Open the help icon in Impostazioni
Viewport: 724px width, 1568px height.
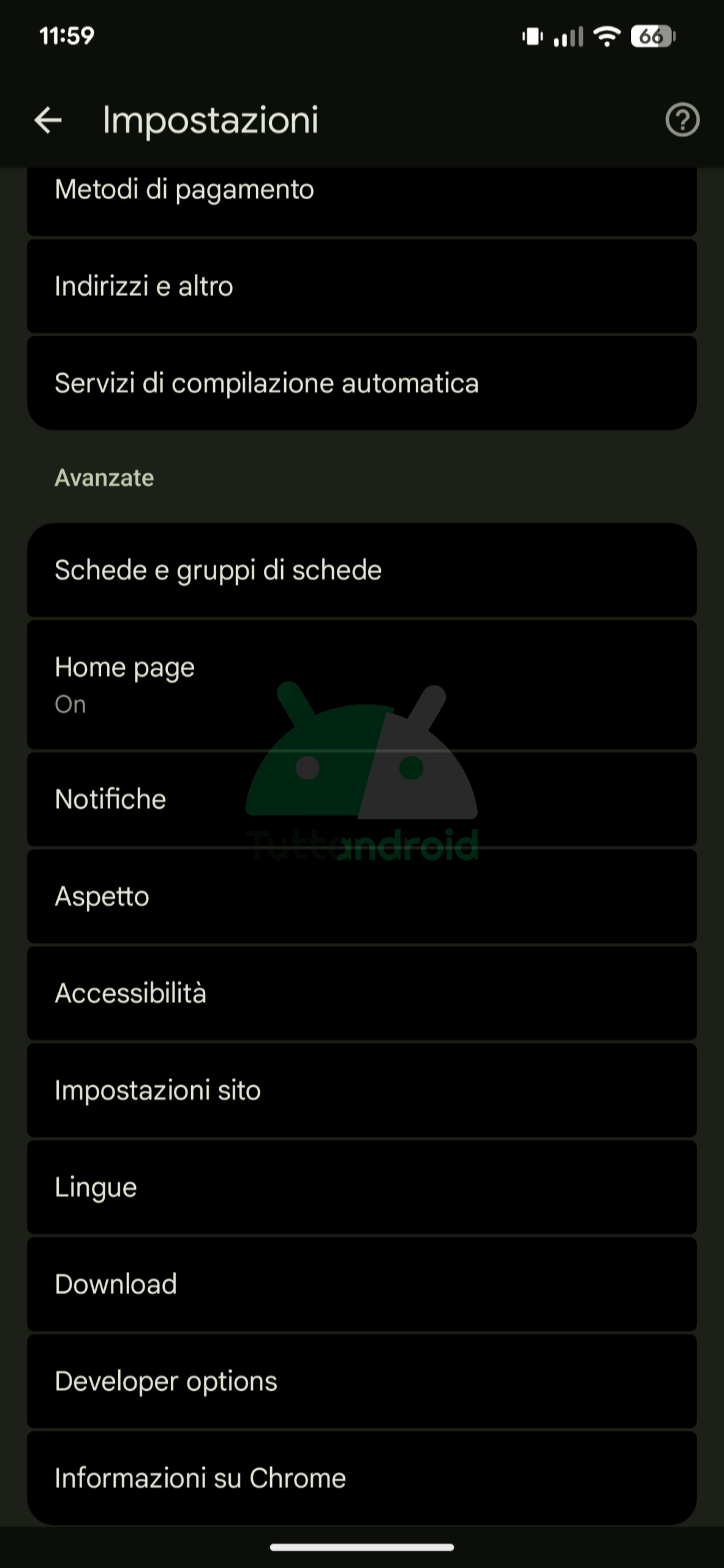click(682, 120)
